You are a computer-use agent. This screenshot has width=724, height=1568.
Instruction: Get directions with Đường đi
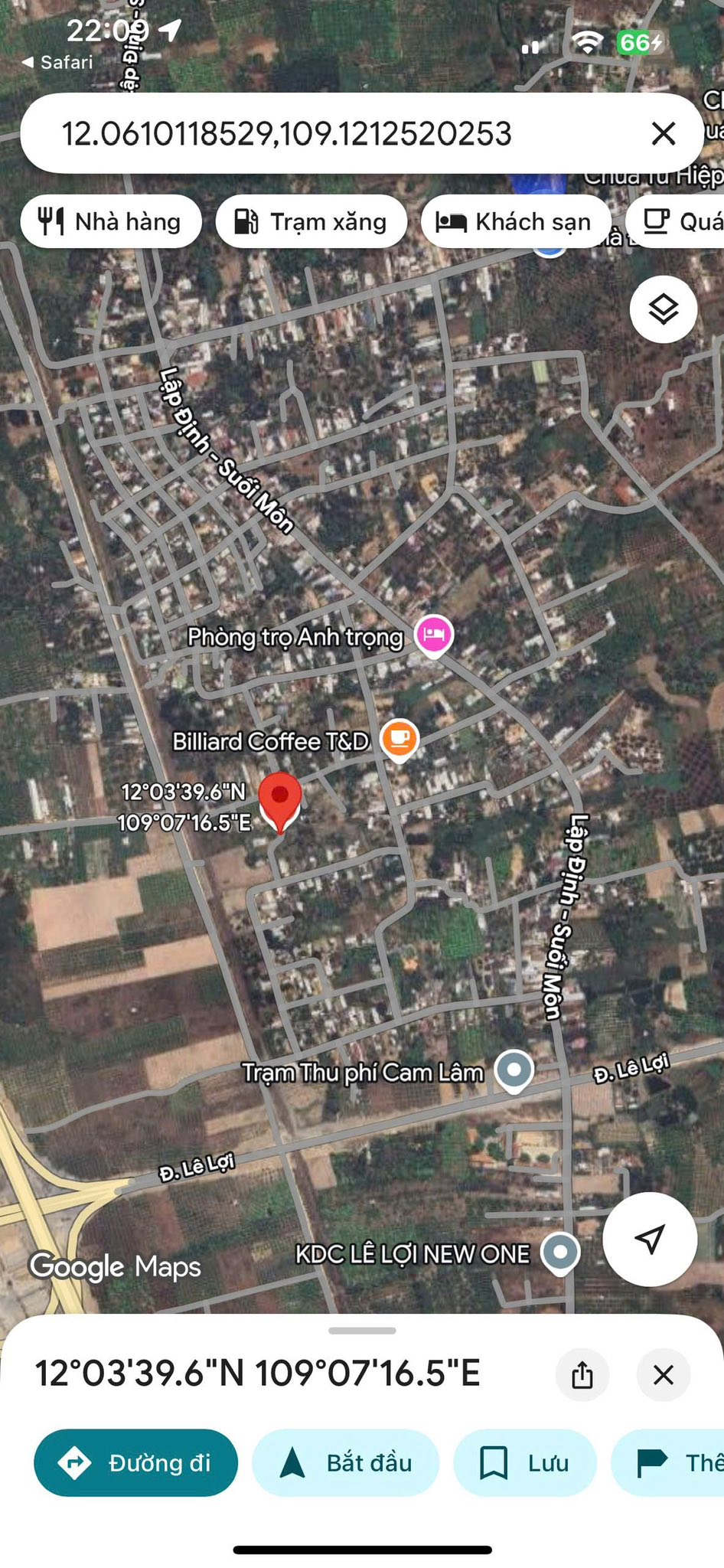[x=135, y=1463]
